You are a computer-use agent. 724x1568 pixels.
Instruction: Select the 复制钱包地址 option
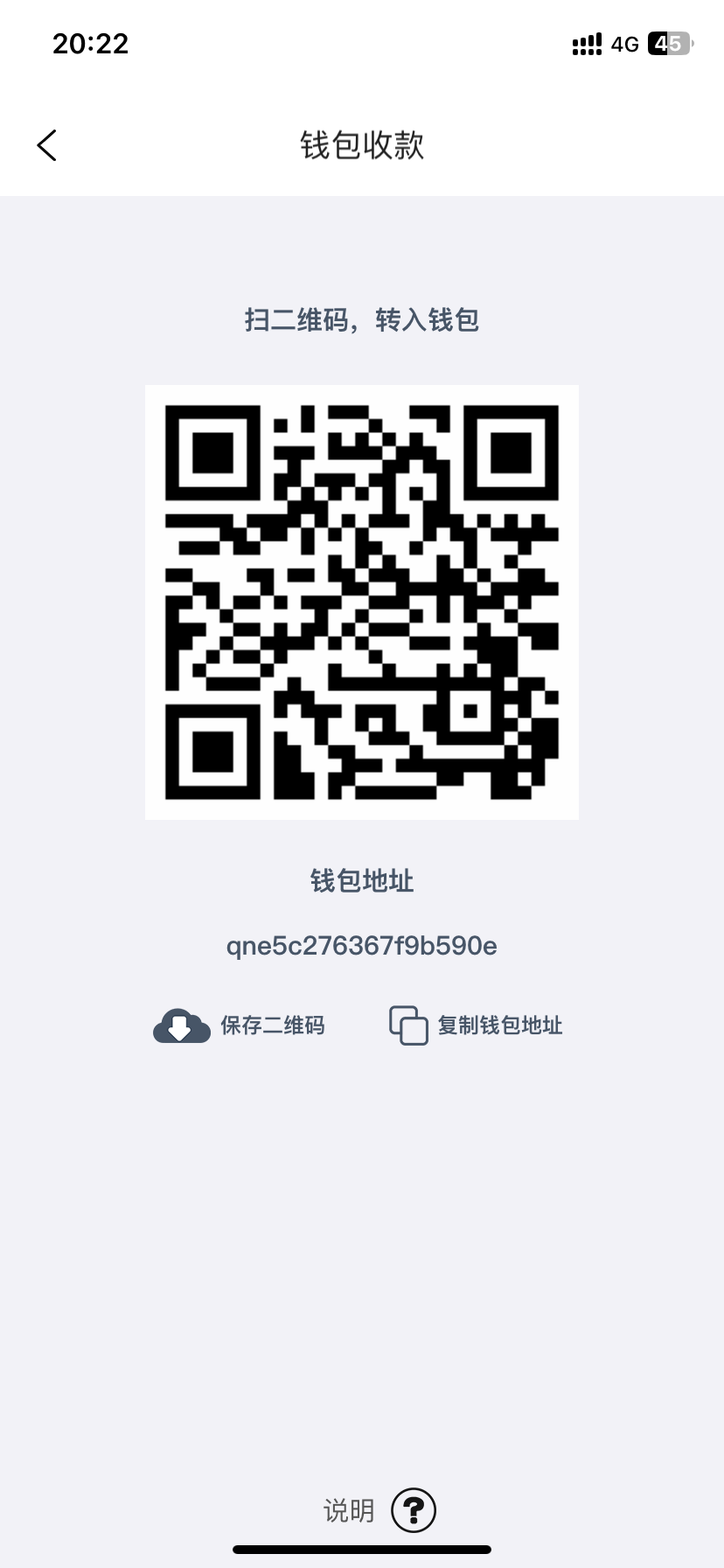[x=501, y=1025]
